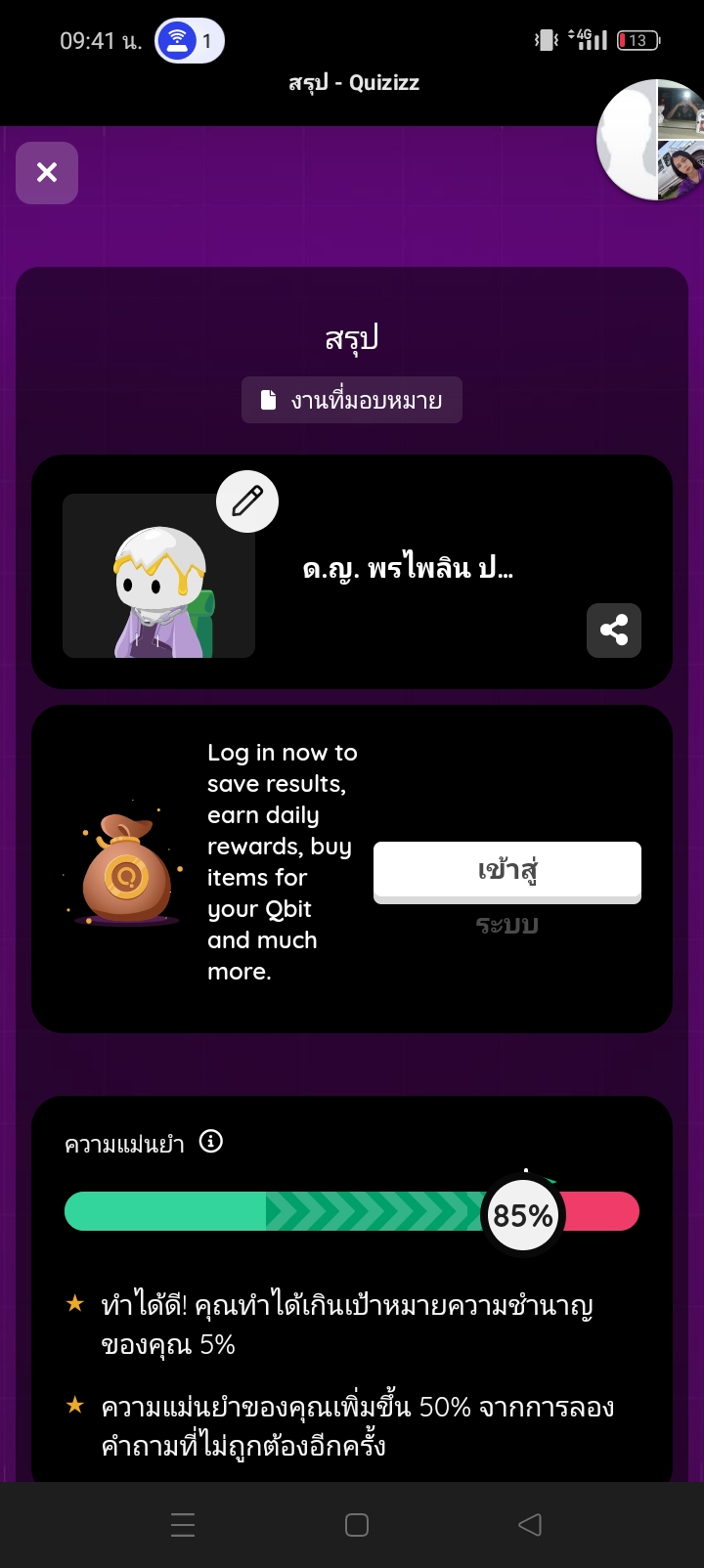
Task: Open the recent apps menu
Action: 183,1524
